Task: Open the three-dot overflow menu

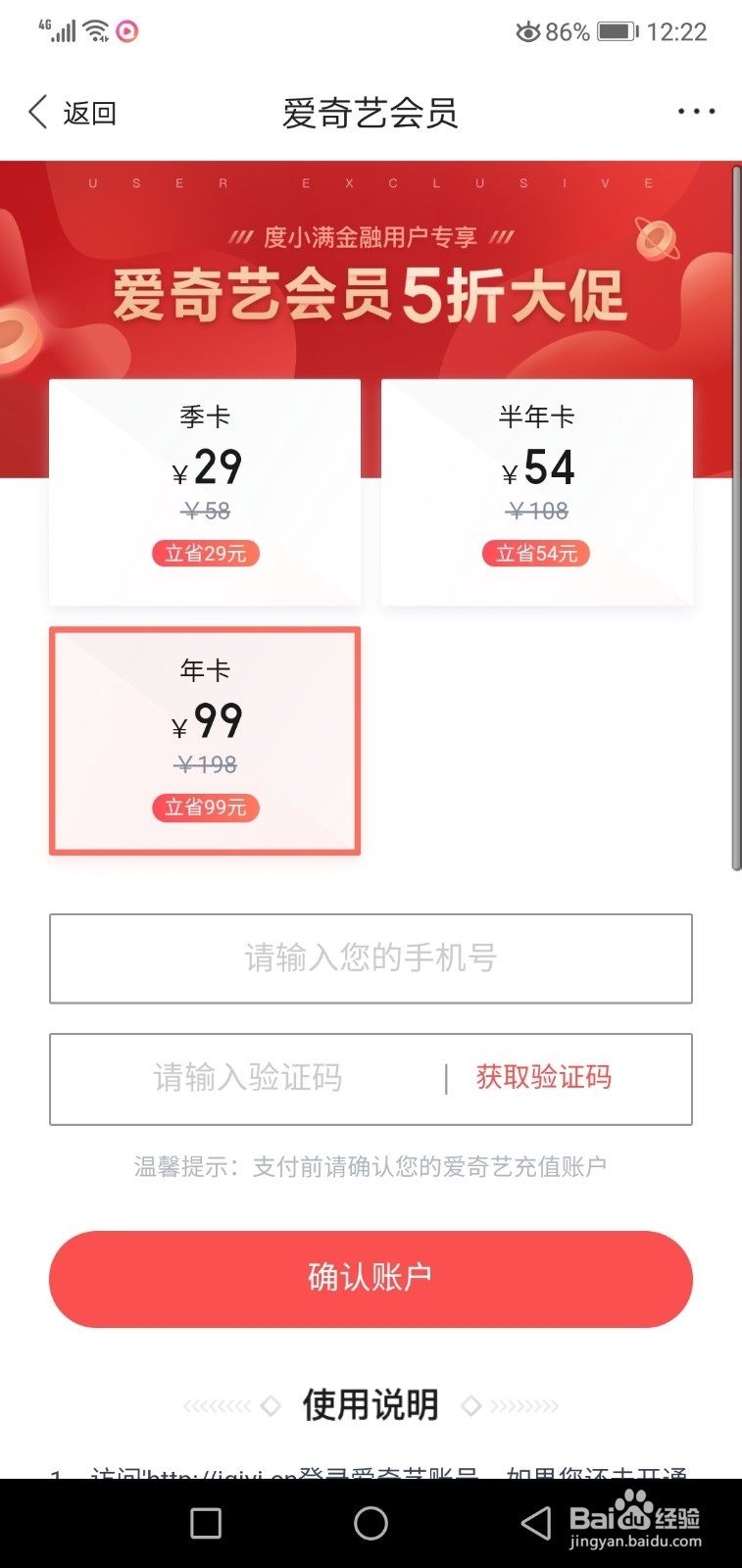Action: point(696,112)
